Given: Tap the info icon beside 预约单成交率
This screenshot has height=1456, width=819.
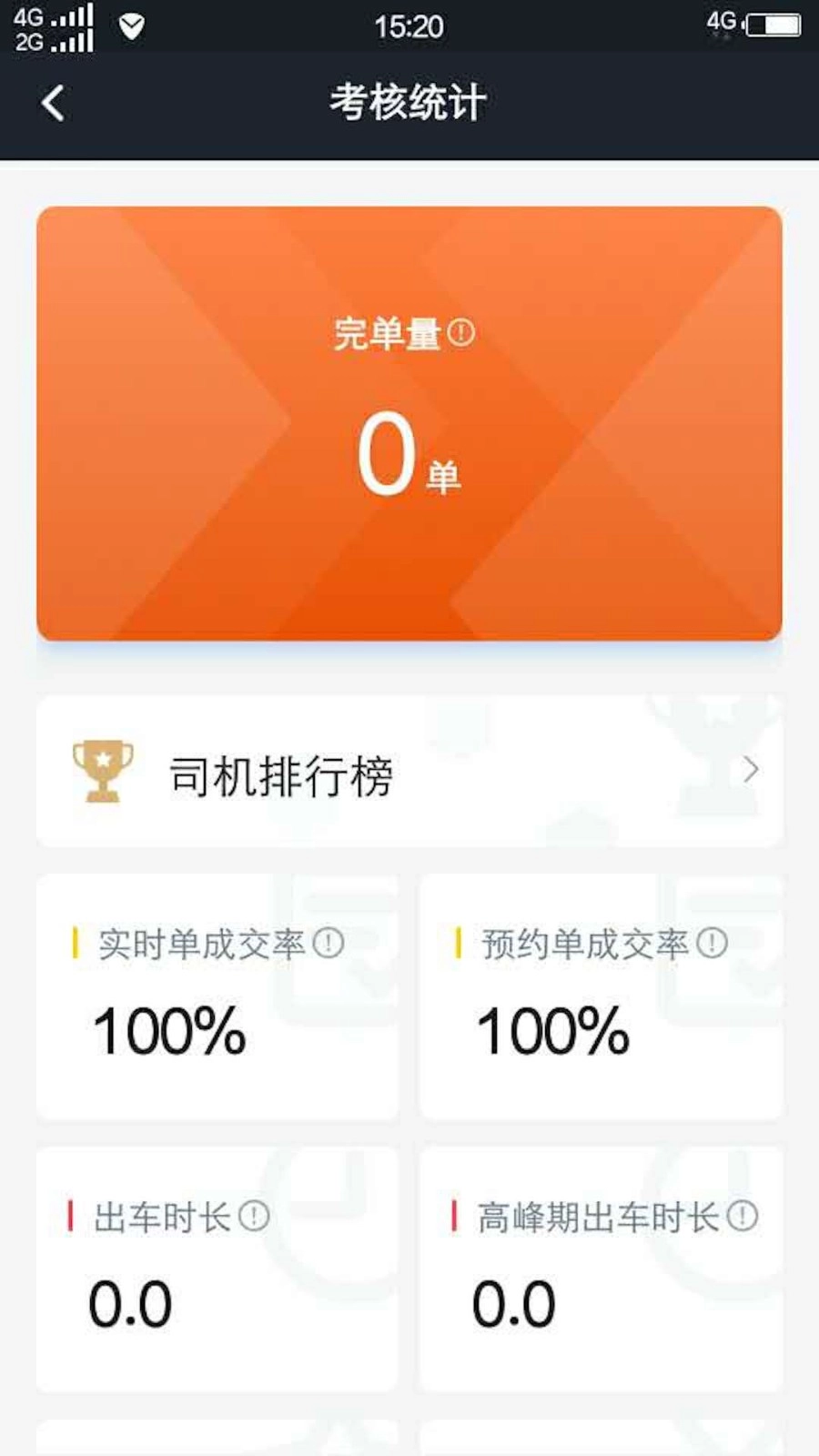Looking at the screenshot, I should pos(712,945).
